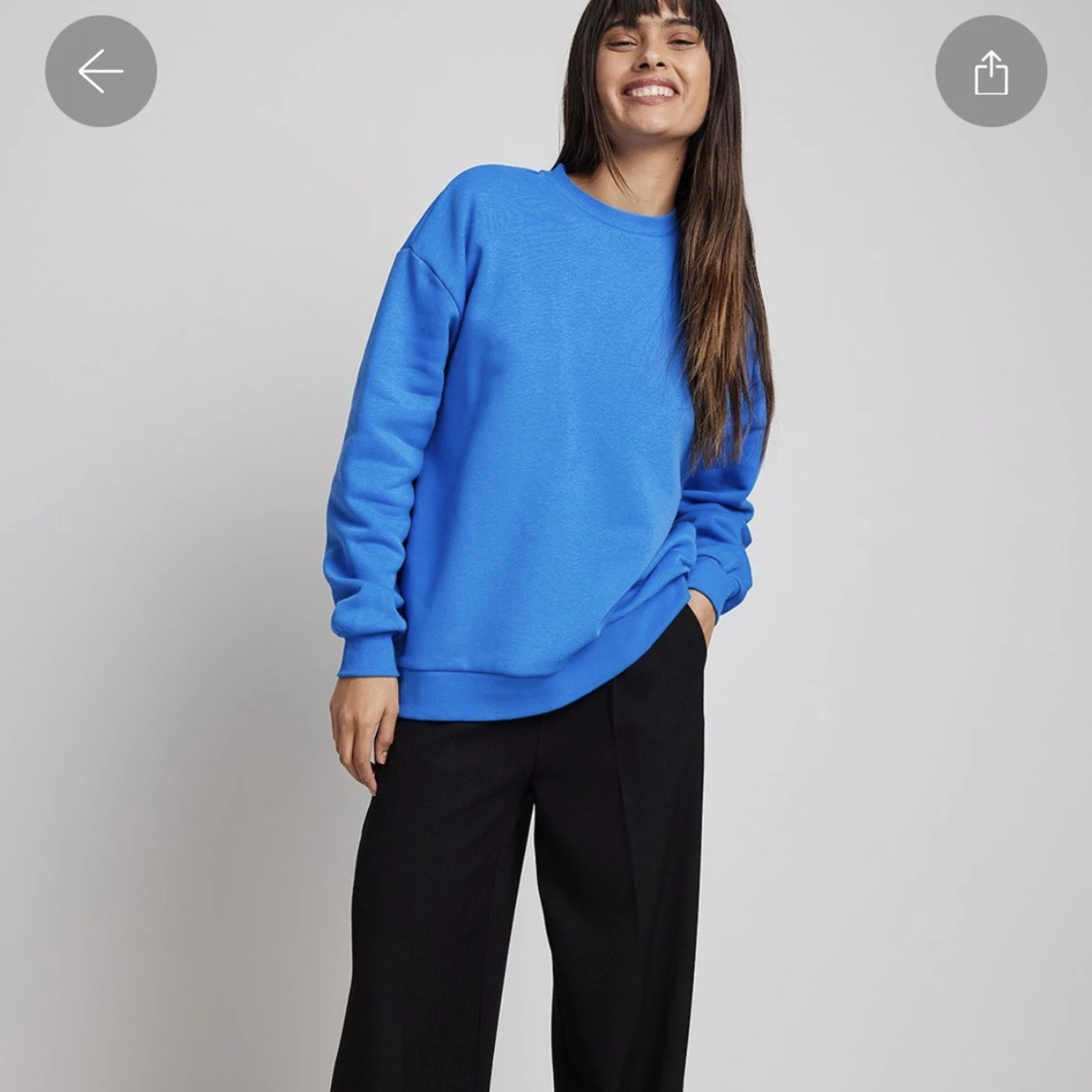This screenshot has width=1092, height=1092.
Task: Share this blue sweatshirt listing
Action: (x=990, y=72)
